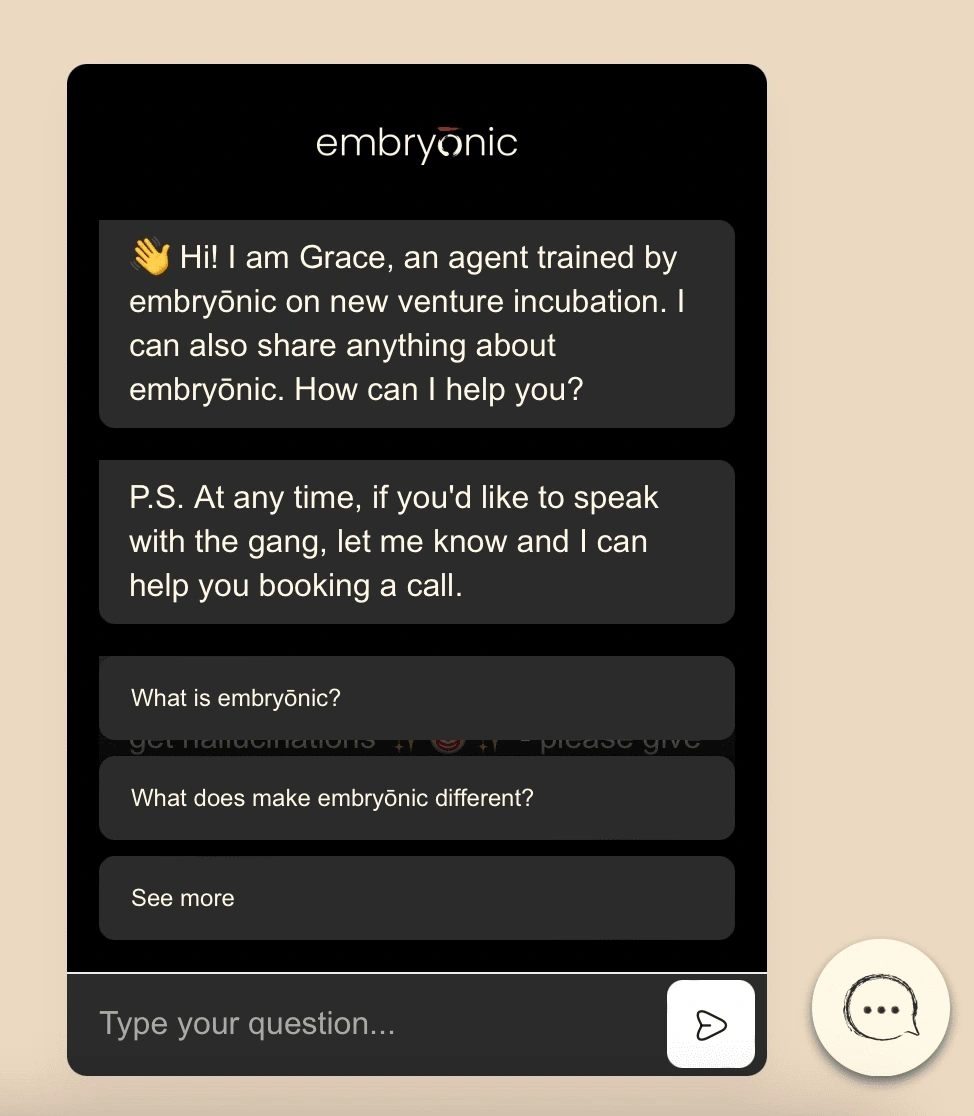Expand suggestions with See more
Screen dimensions: 974x1116
416,898
